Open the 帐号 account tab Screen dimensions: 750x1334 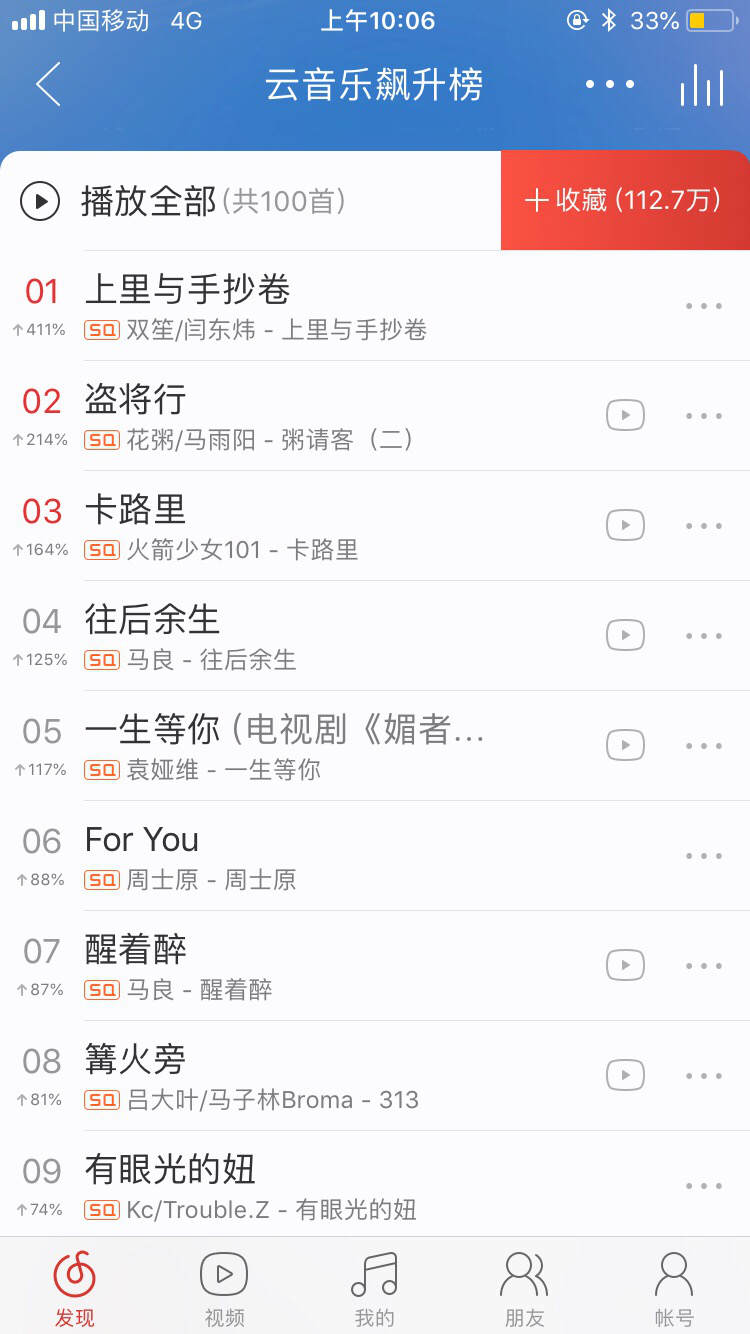(673, 1285)
